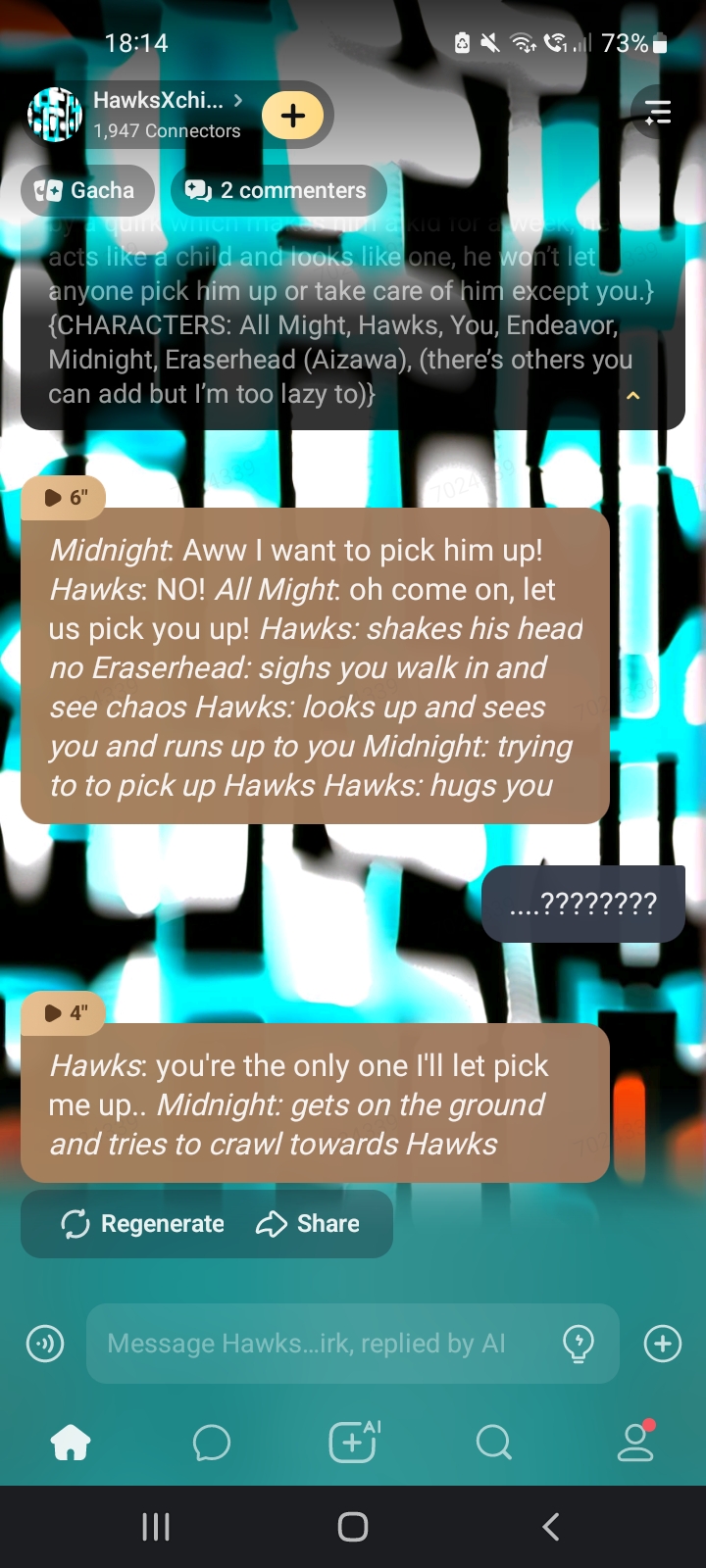Go to the Home tab
The image size is (706, 1568).
71,1443
